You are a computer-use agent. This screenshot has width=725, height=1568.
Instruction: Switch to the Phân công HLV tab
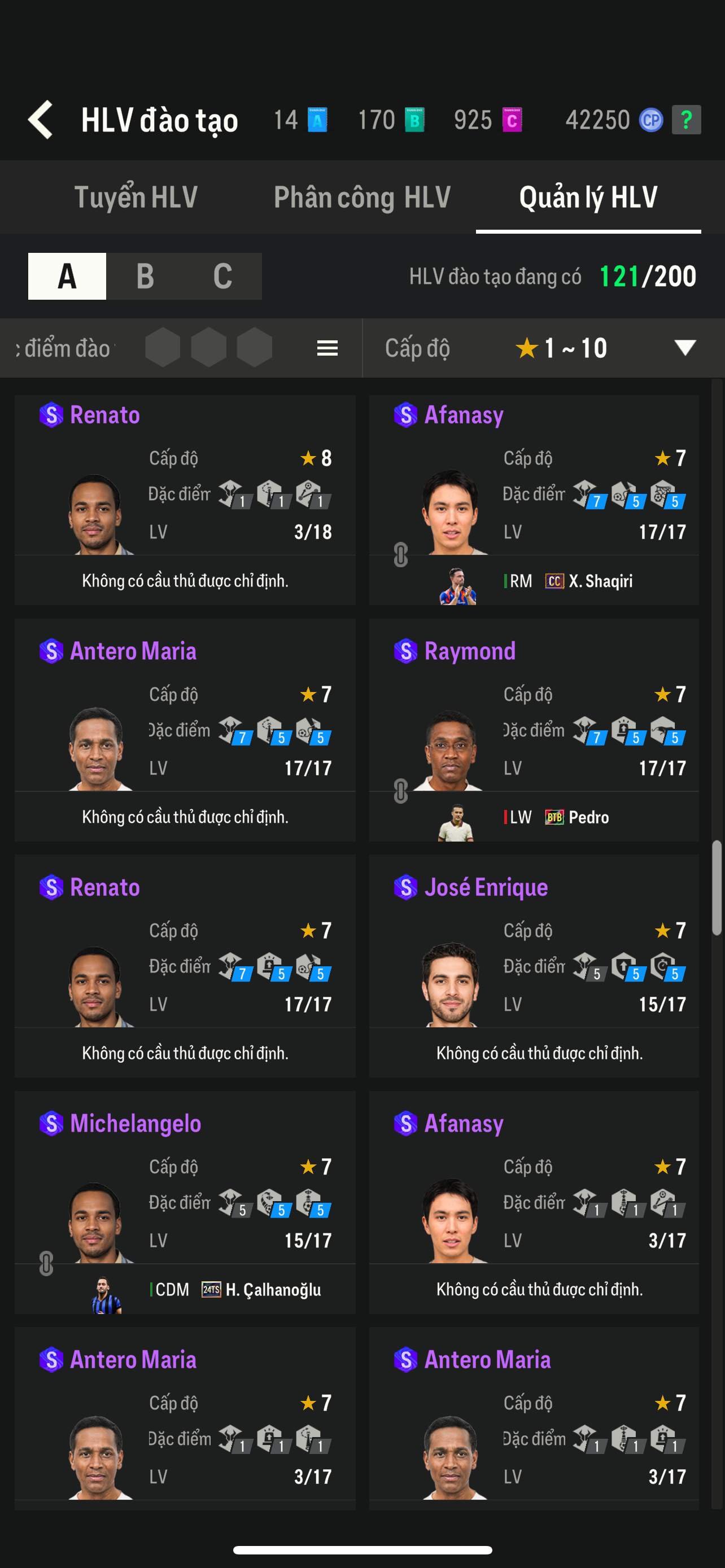(x=362, y=197)
